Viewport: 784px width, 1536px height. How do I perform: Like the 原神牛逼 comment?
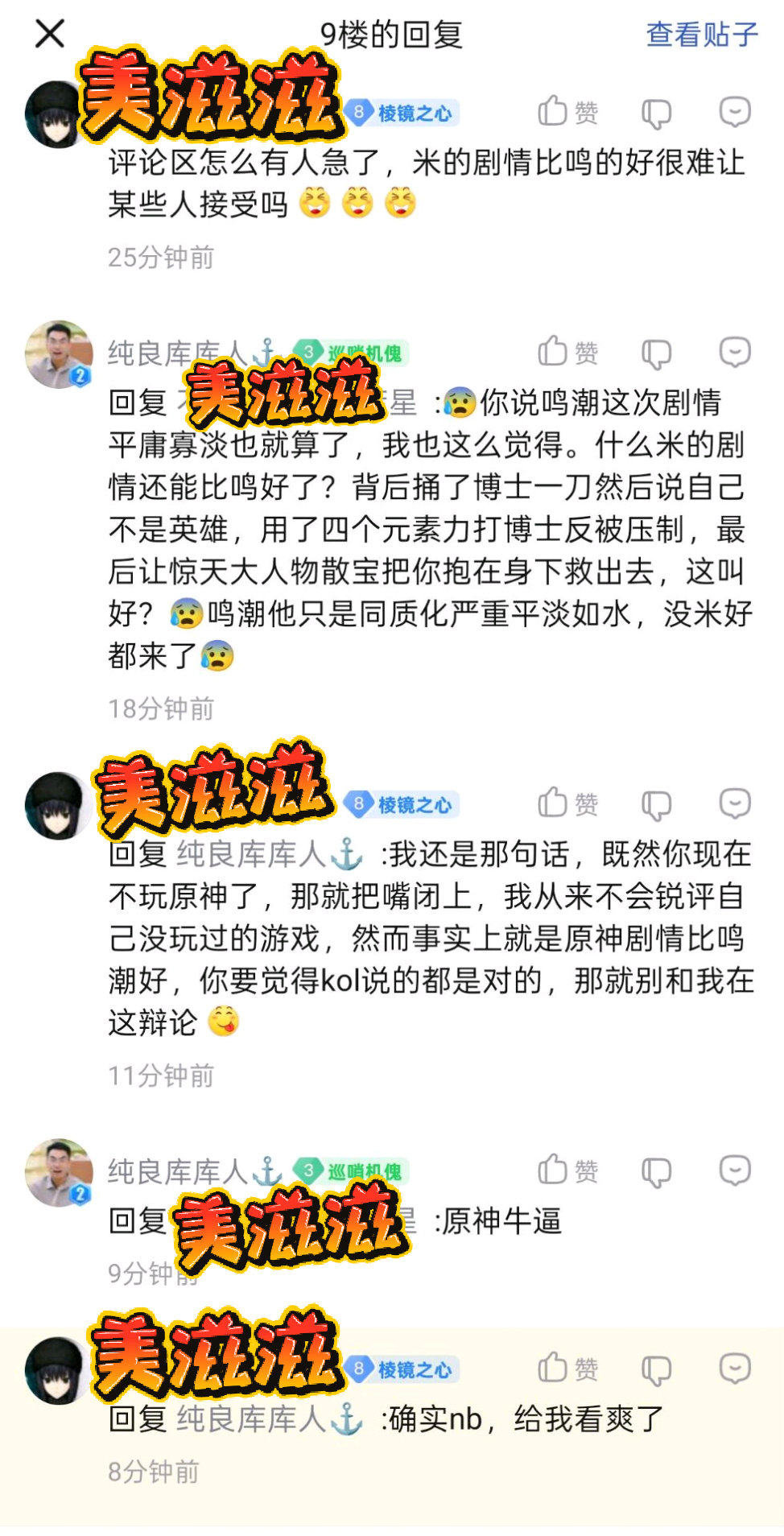point(567,1170)
